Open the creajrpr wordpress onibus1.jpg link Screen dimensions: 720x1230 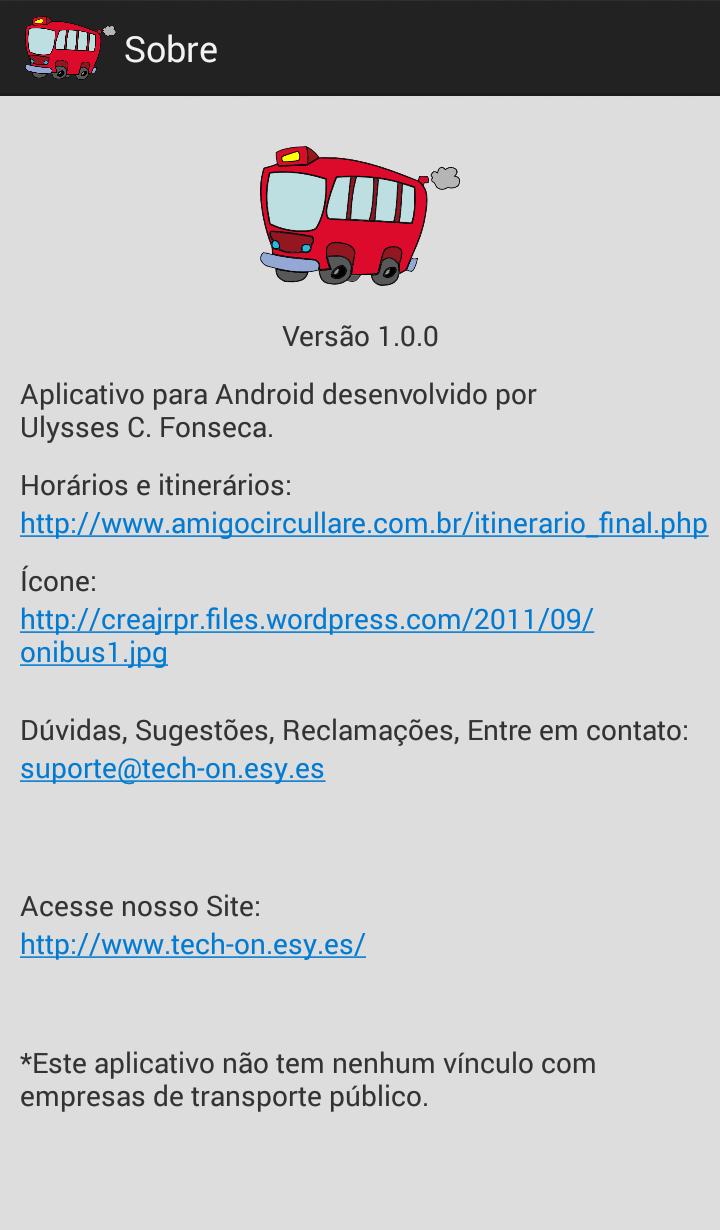pyautogui.click(x=306, y=620)
